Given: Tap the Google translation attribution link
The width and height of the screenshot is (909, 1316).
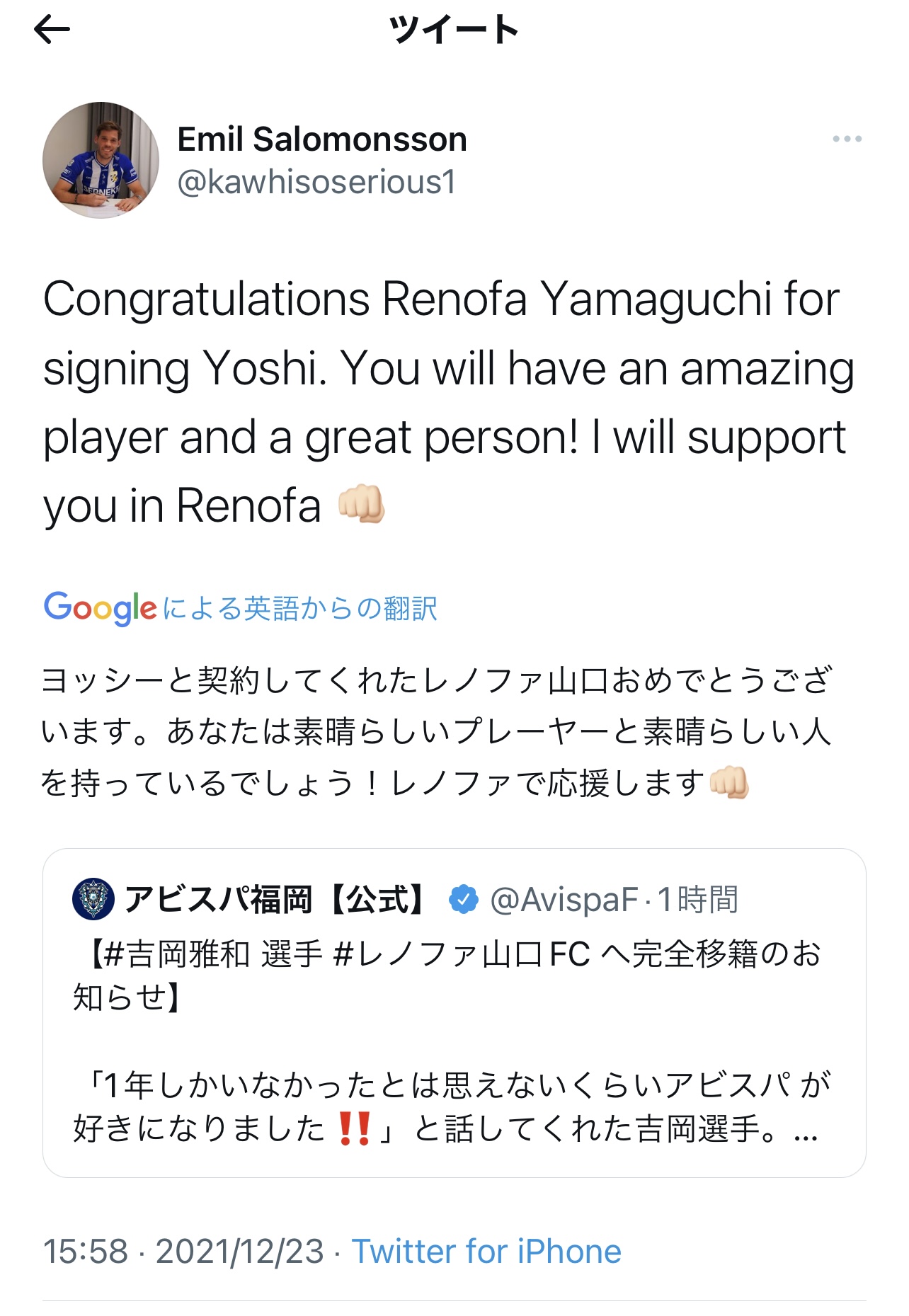Looking at the screenshot, I should tap(241, 608).
